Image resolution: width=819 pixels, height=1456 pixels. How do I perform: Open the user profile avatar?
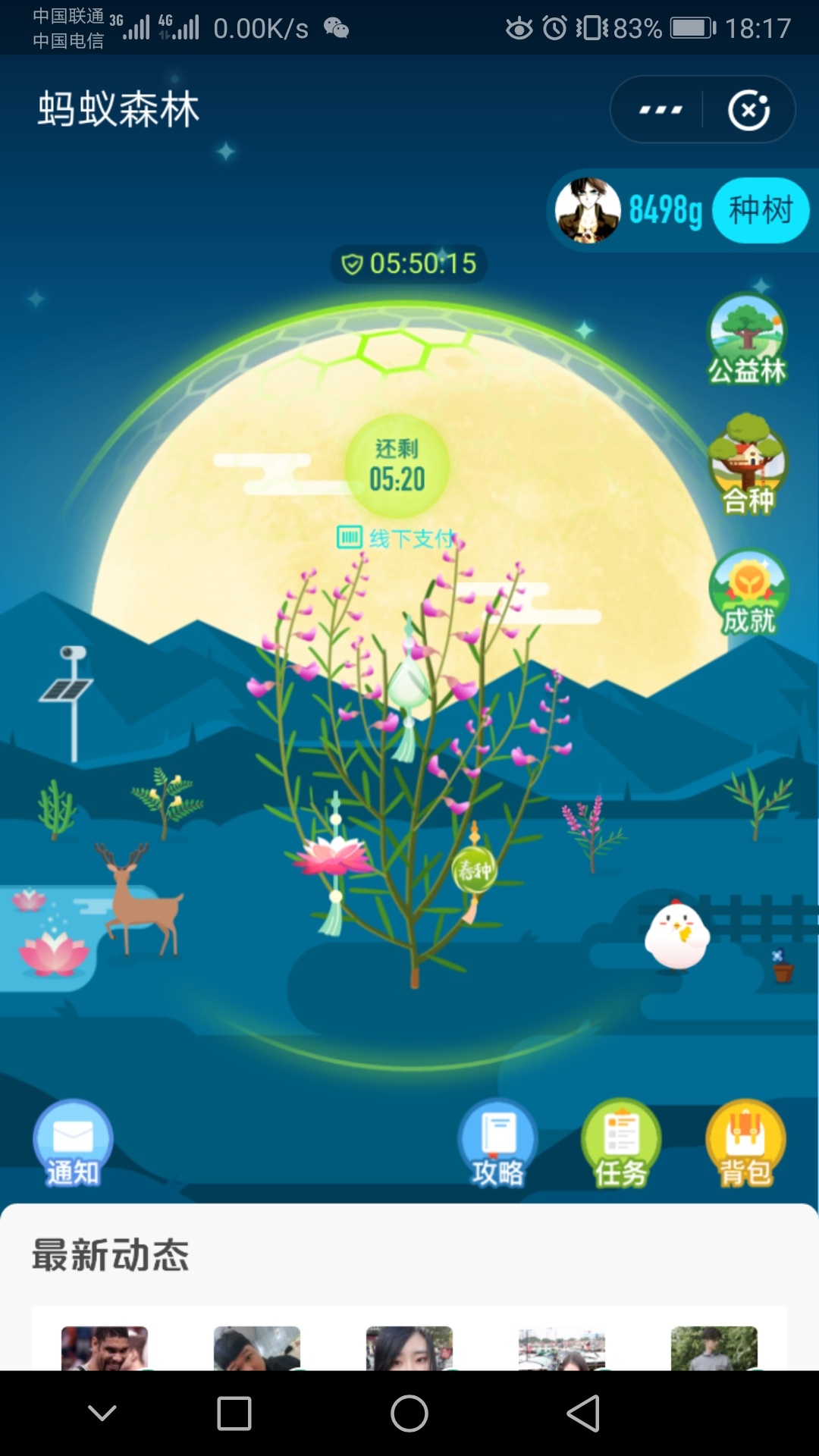(x=588, y=211)
